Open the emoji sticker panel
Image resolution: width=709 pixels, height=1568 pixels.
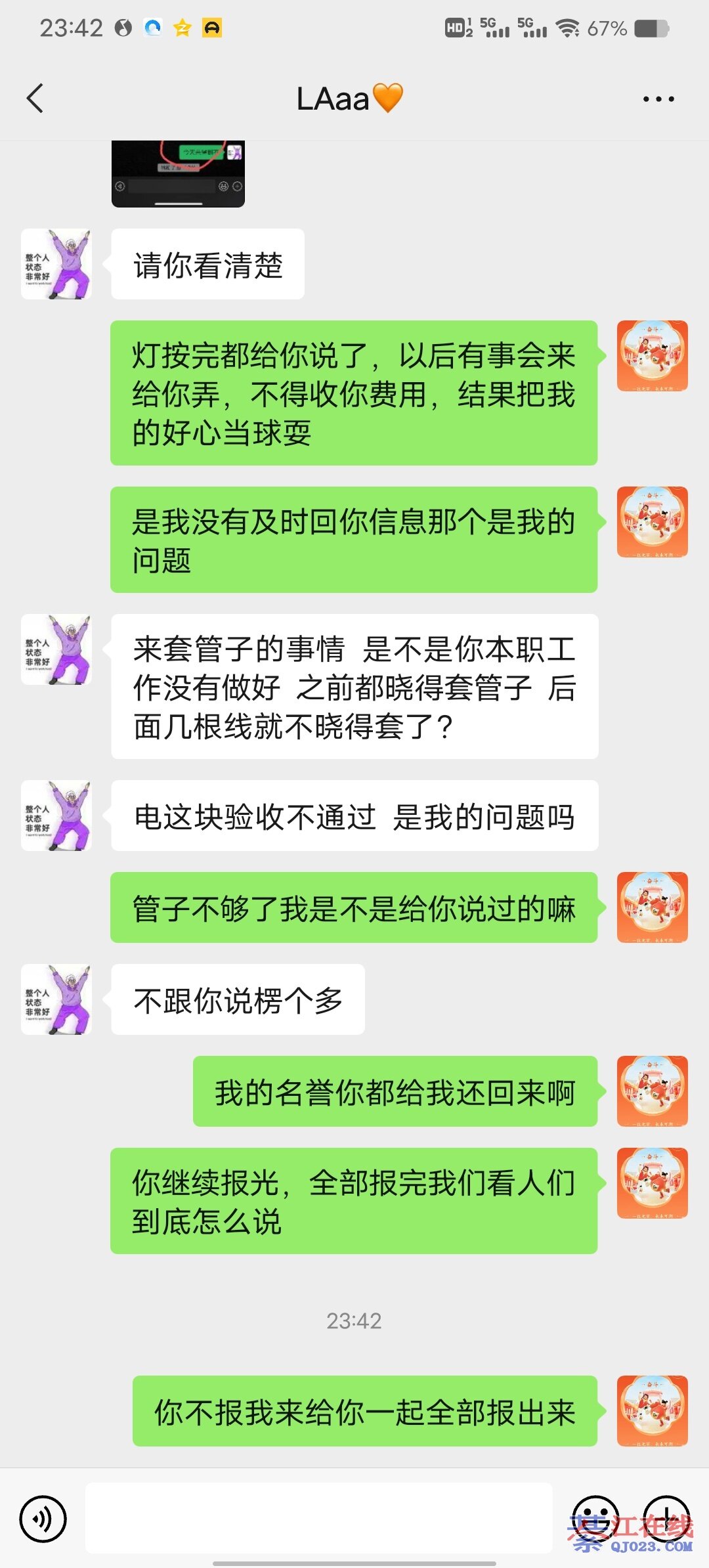[x=595, y=1518]
